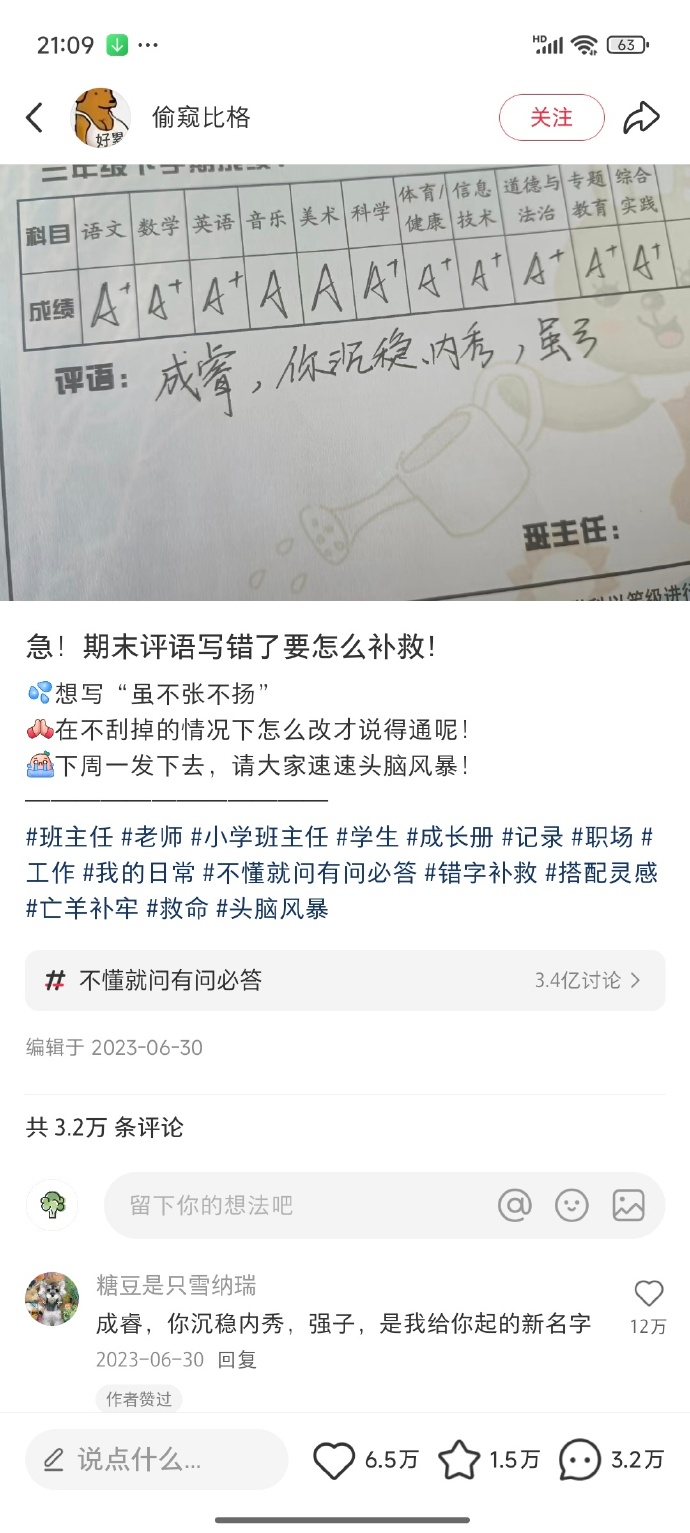
Task: Open the 不懂就问有问必答 topic card
Action: [x=345, y=980]
